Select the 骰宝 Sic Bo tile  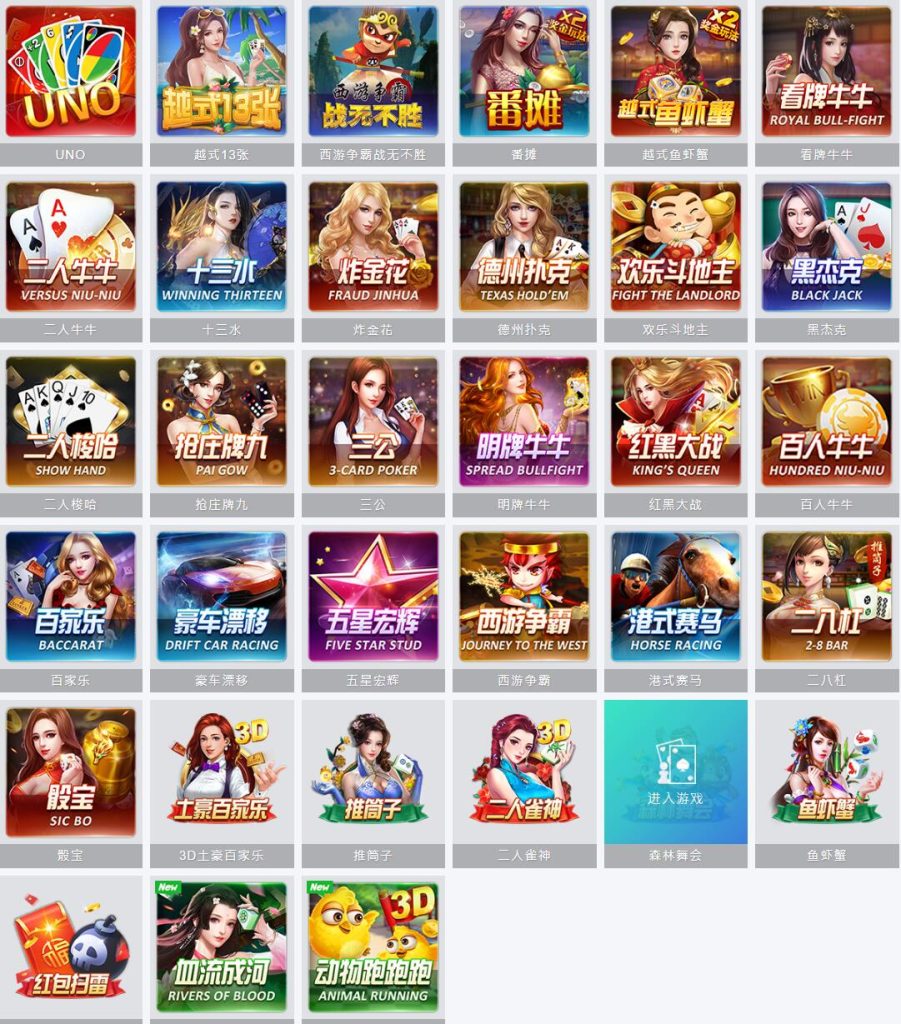(71, 771)
